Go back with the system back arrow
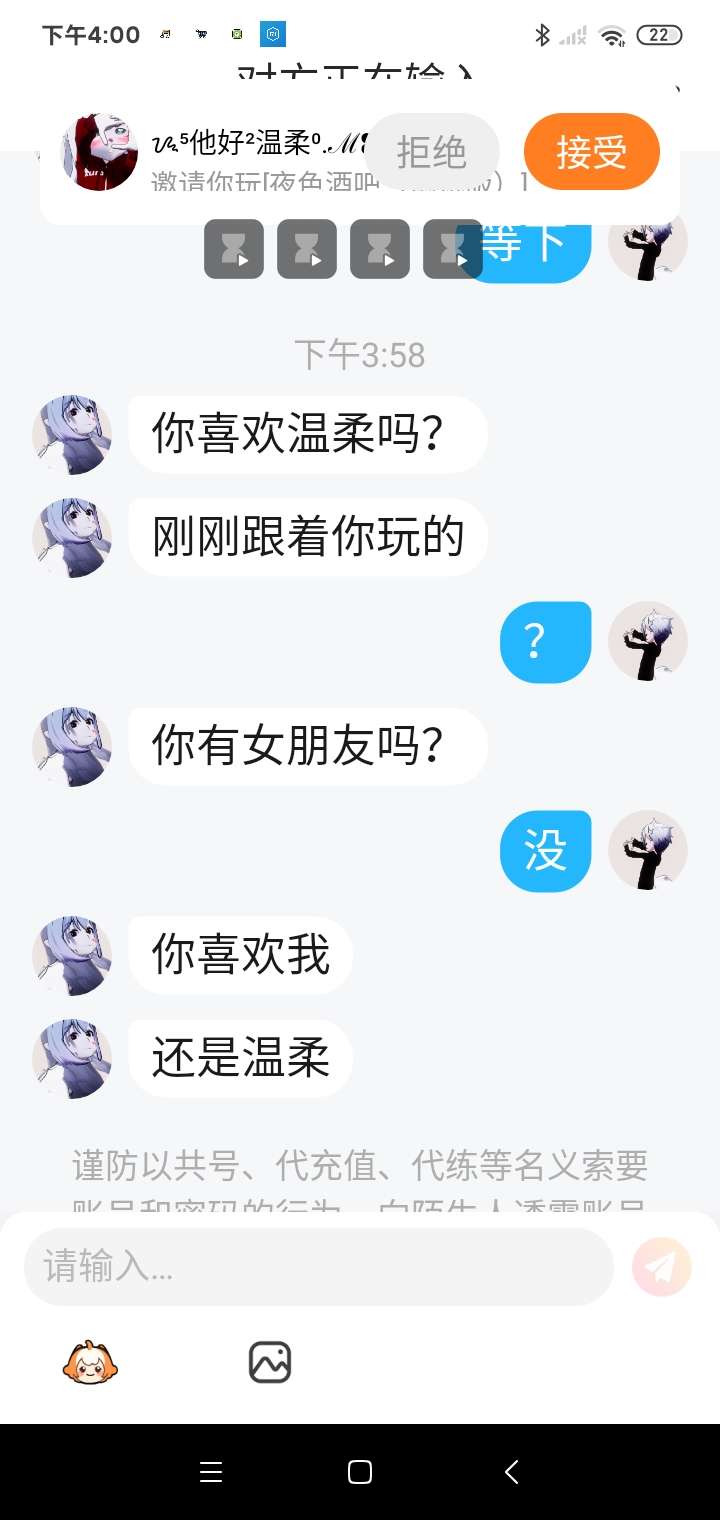 [511, 1471]
